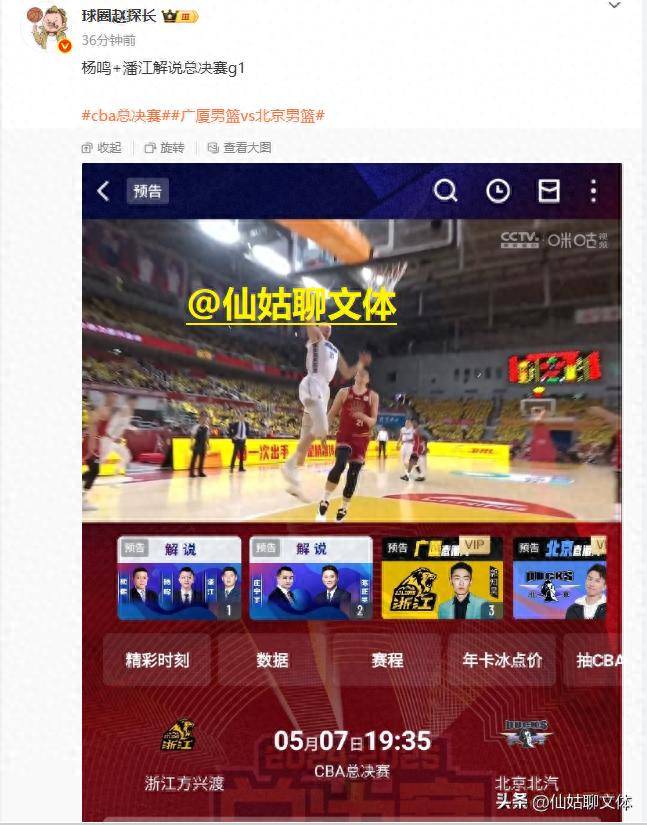The width and height of the screenshot is (647, 825).
Task: Open the 球圈赵探长 username link
Action: click(119, 16)
